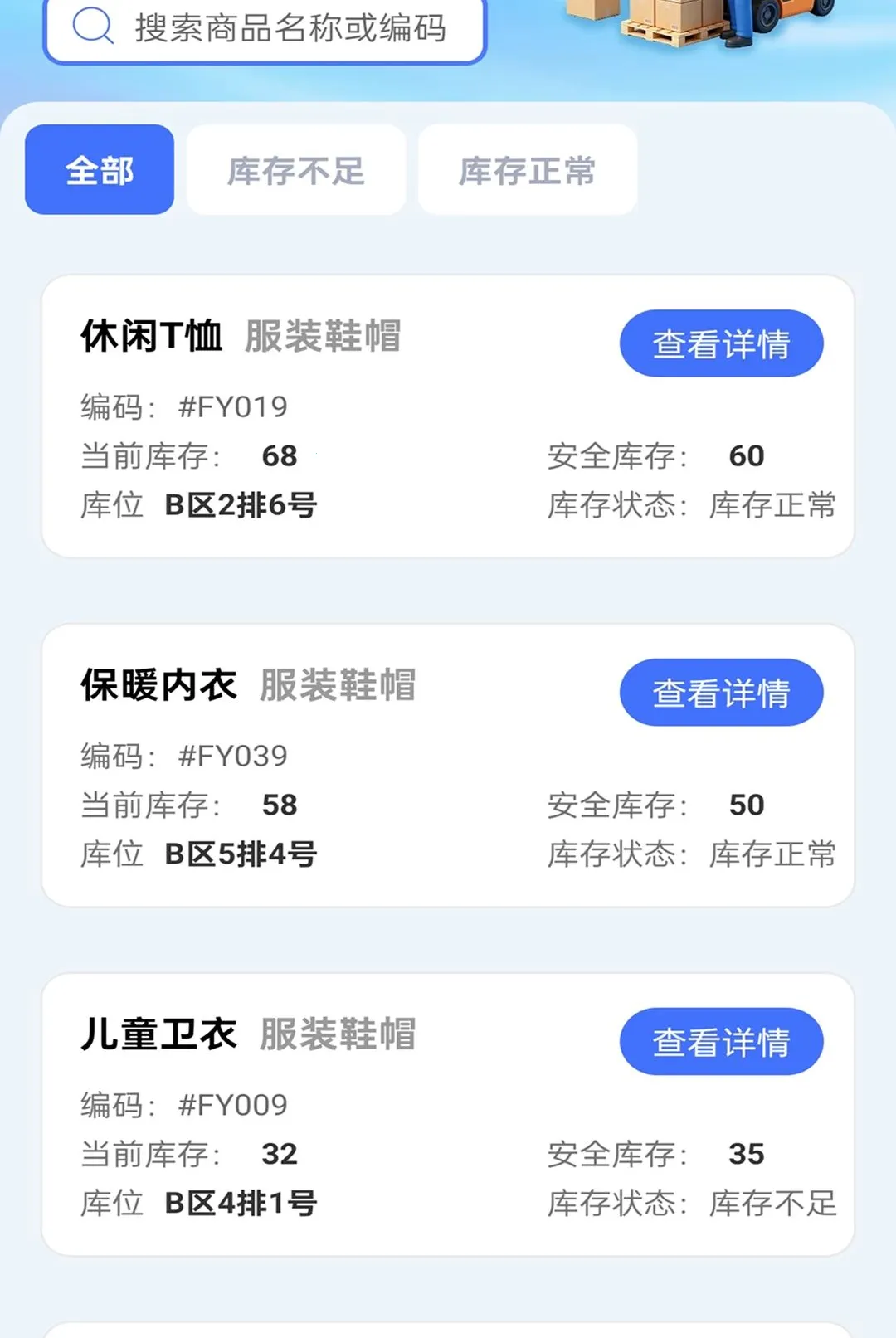Select the 全部 filter tab
This screenshot has width=896, height=1338.
click(x=100, y=170)
